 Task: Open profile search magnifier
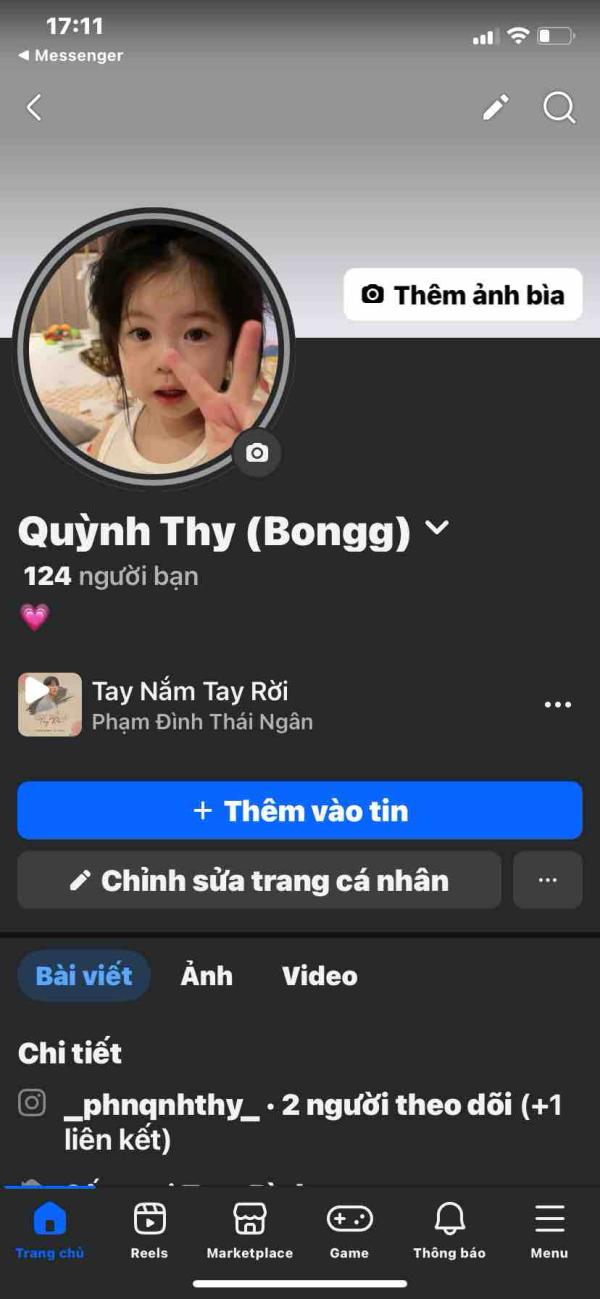tap(559, 108)
